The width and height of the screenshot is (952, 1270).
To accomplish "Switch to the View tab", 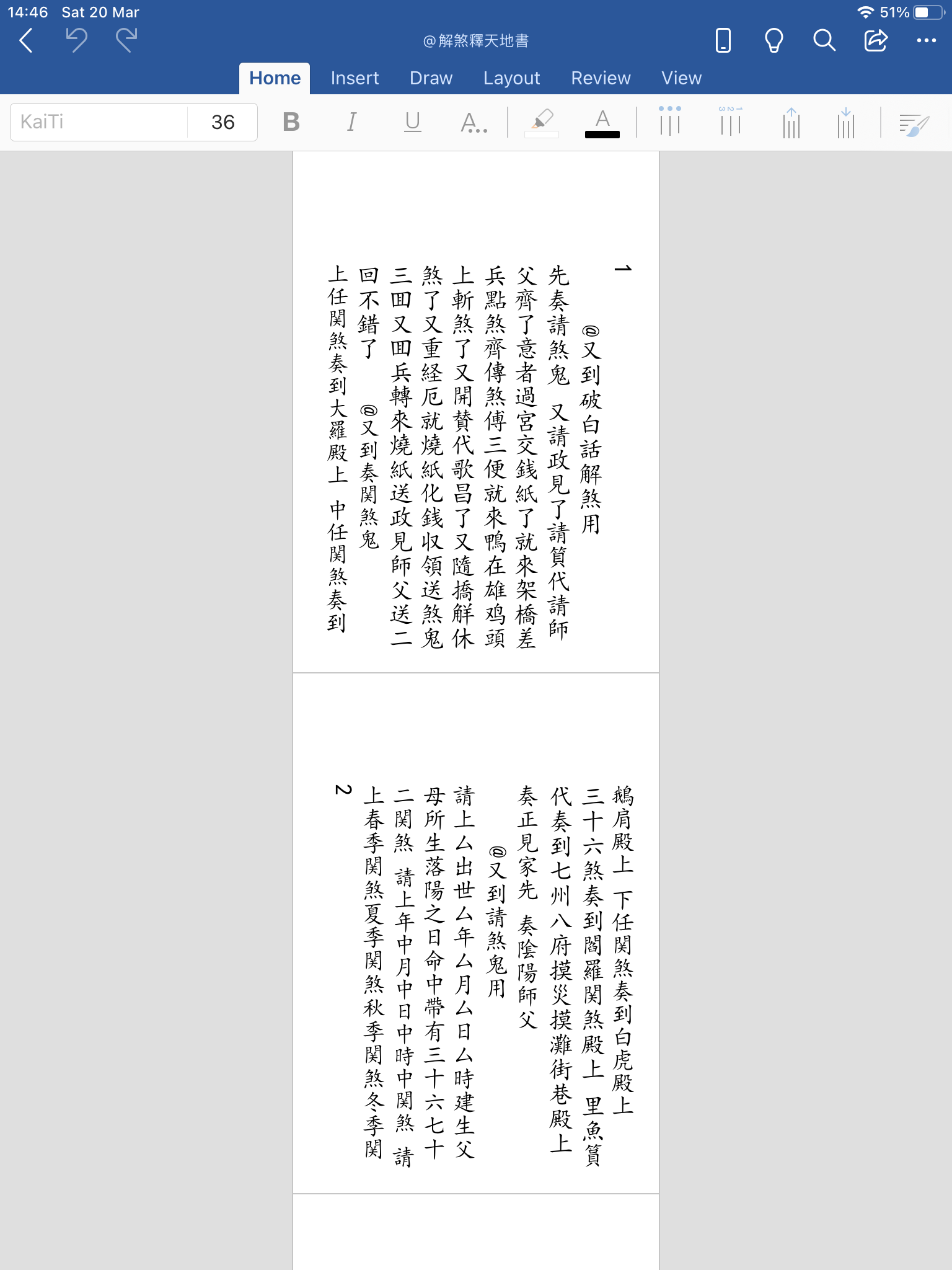I will [x=681, y=78].
